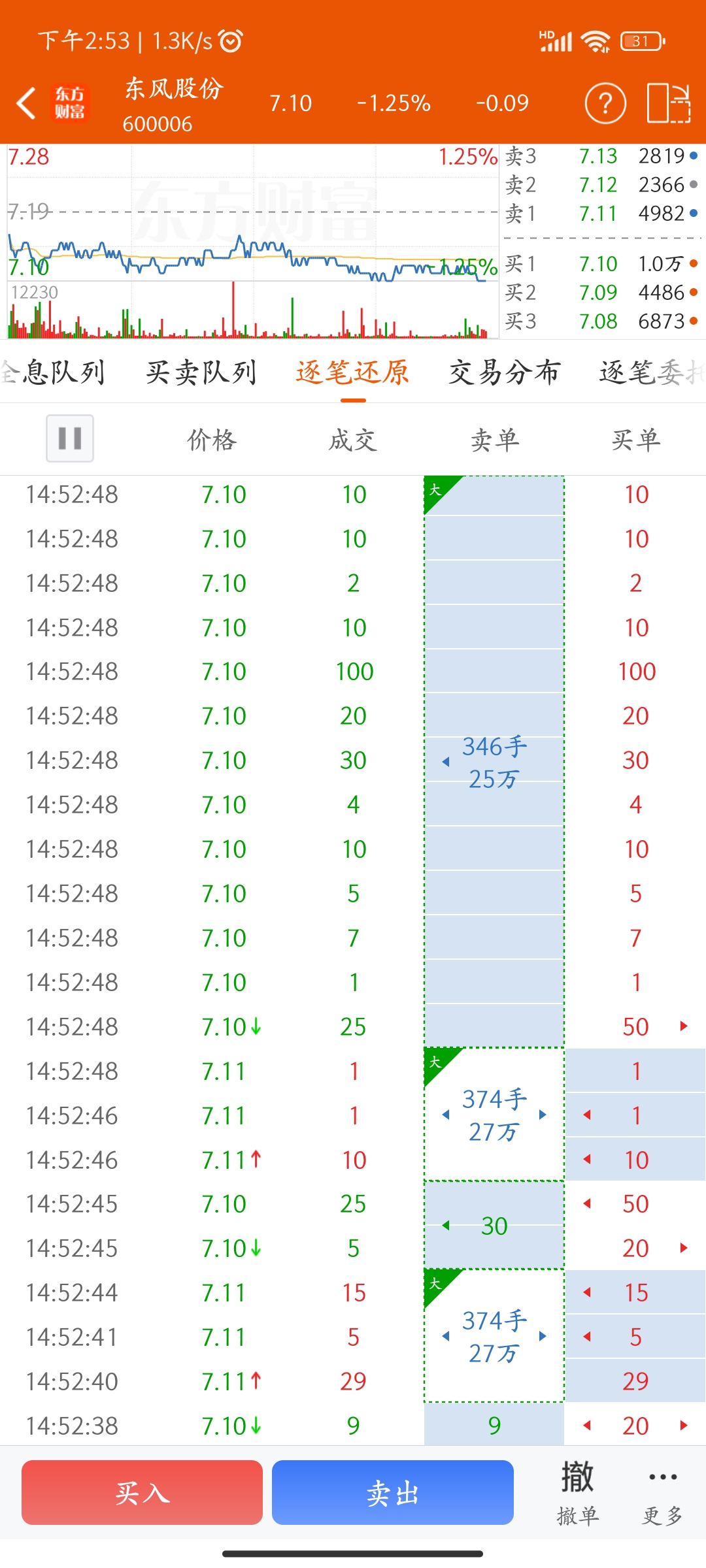Screen dimensions: 706x1568
Task: Pause the live tick updates
Action: pyautogui.click(x=70, y=438)
